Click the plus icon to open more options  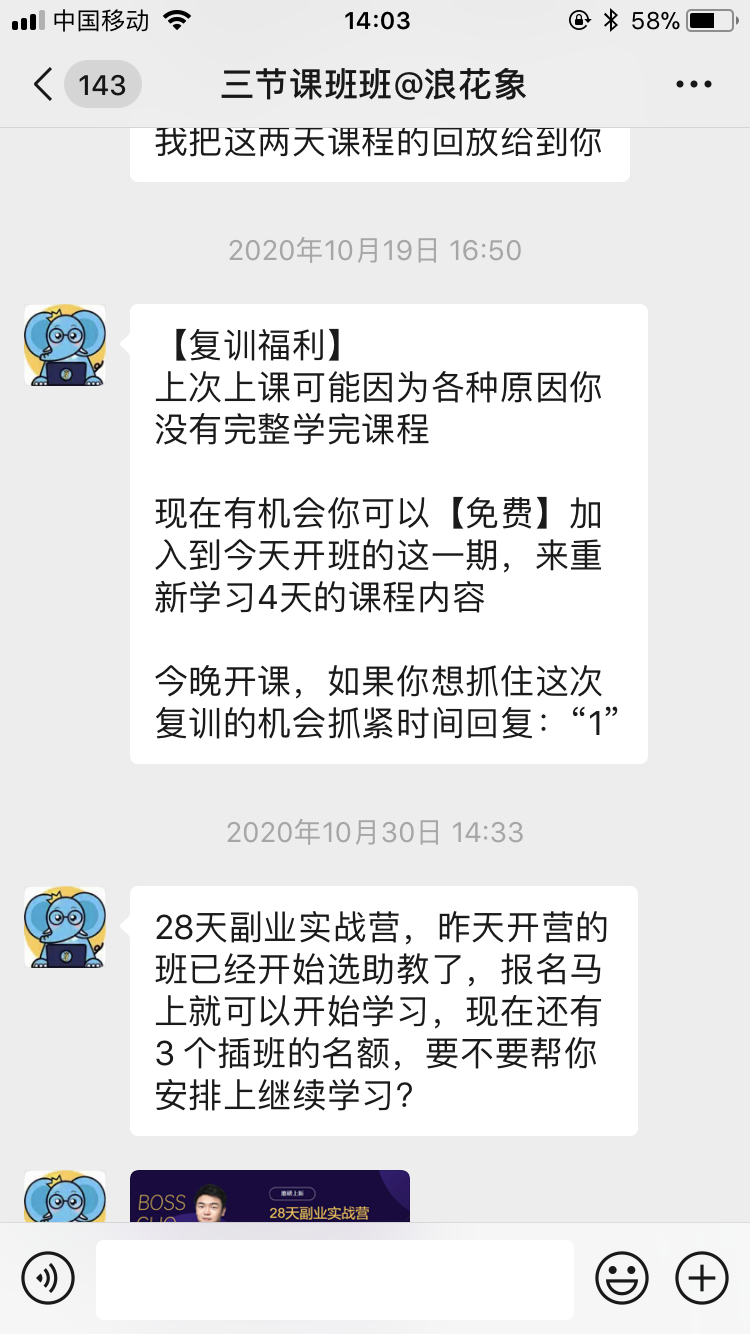(x=701, y=1277)
